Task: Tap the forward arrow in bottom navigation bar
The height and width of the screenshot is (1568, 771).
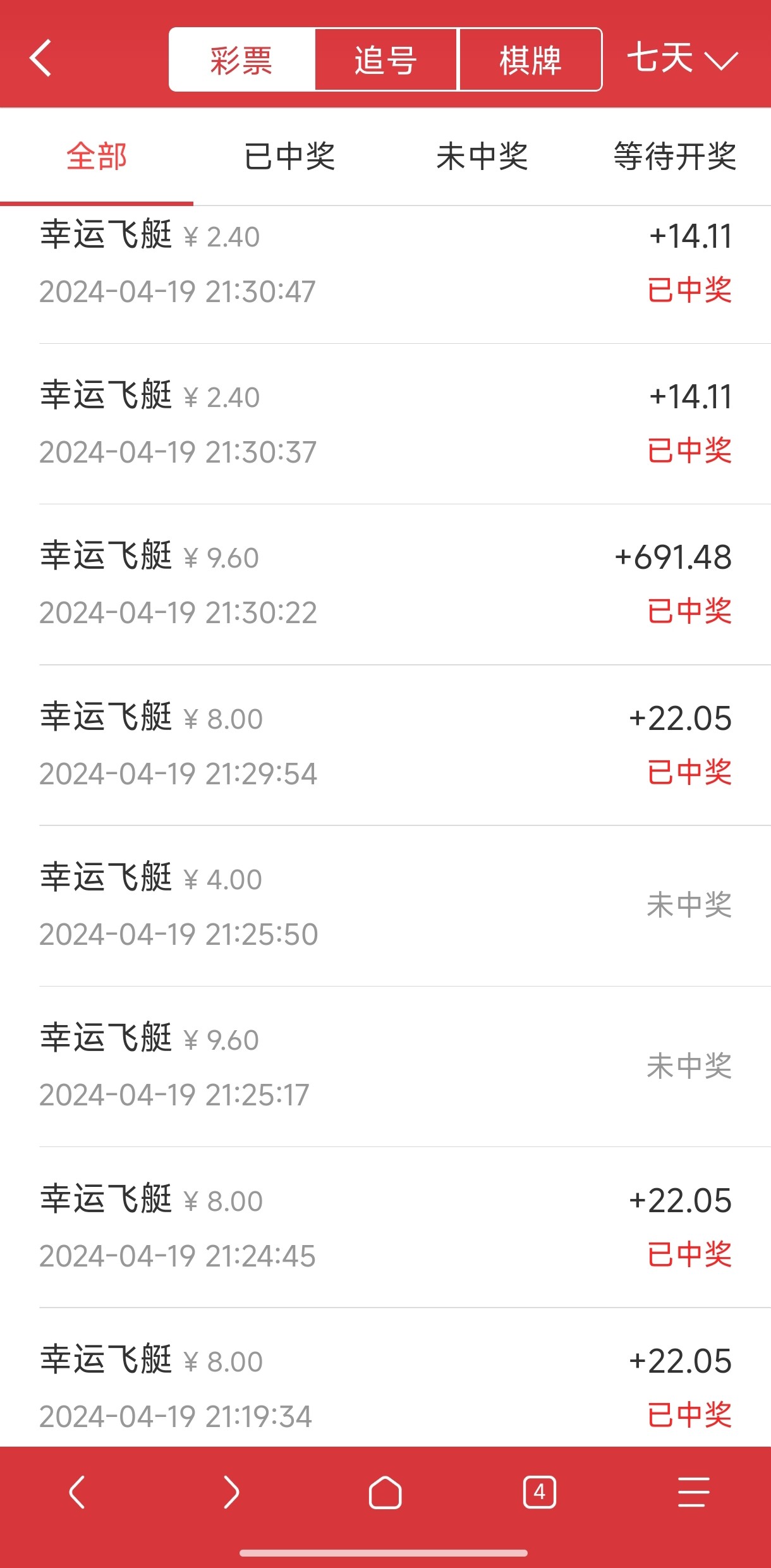Action: (231, 1493)
